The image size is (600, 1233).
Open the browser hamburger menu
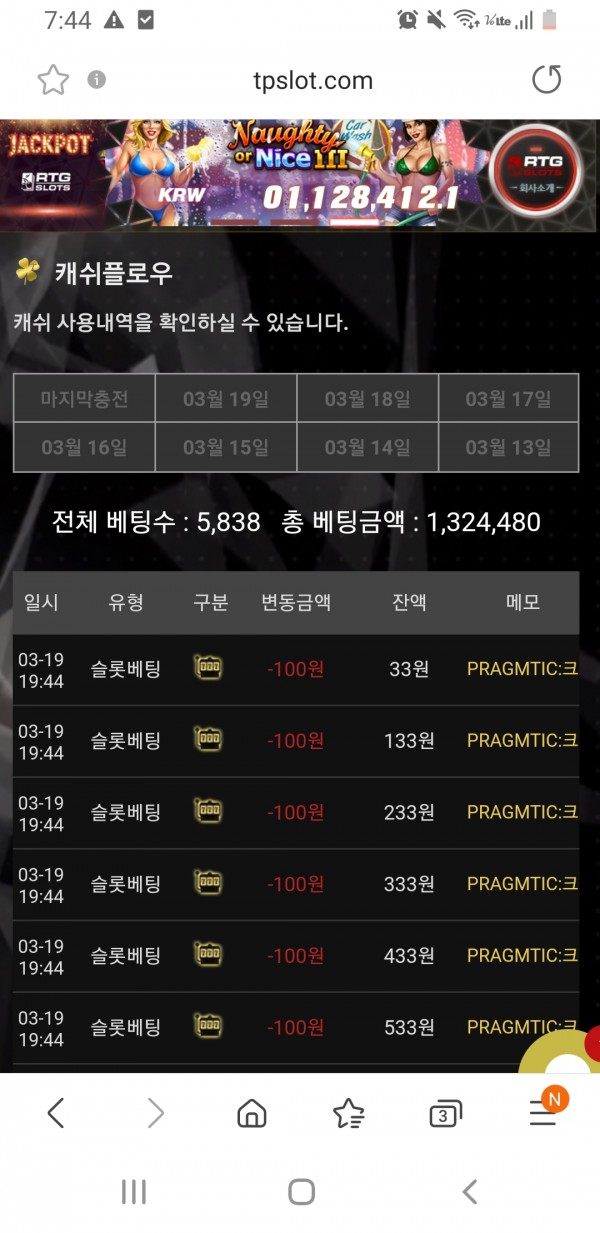coord(544,1113)
